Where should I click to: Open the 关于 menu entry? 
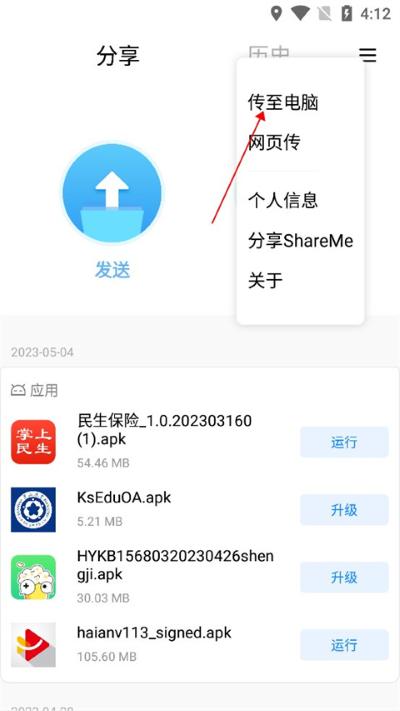coord(265,280)
